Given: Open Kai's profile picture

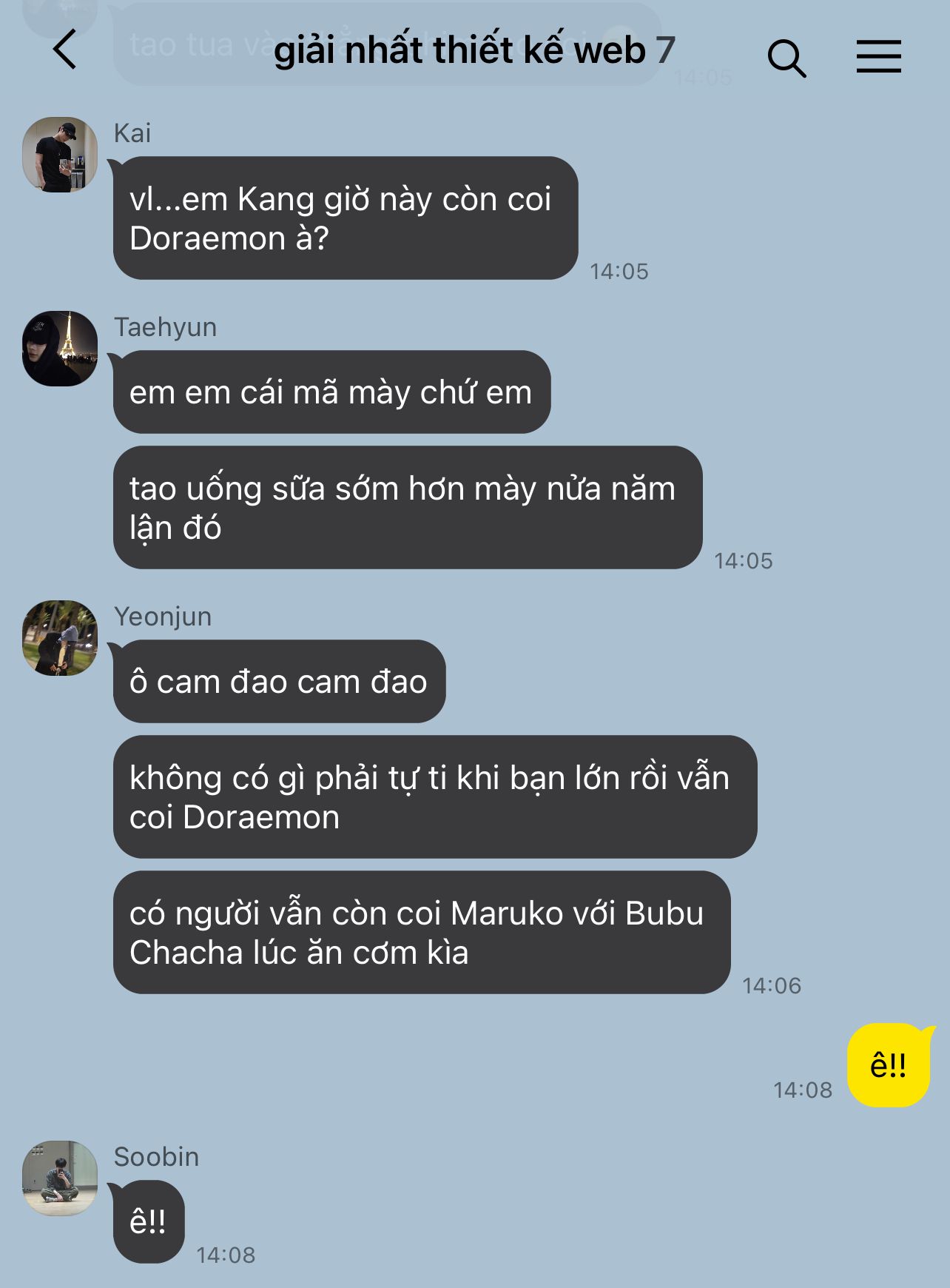Looking at the screenshot, I should 60,155.
